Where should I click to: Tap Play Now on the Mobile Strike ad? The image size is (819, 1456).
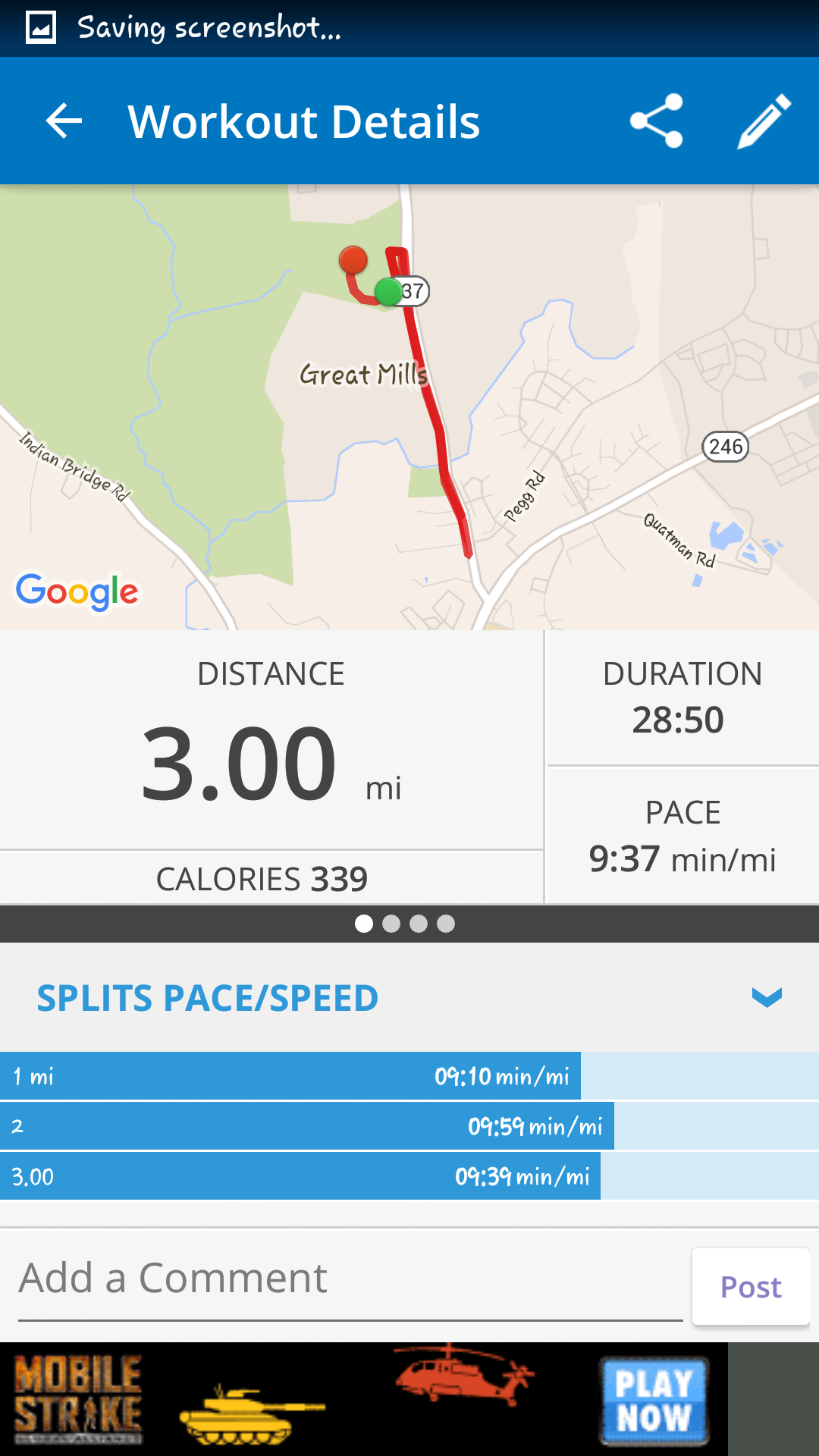[654, 1401]
